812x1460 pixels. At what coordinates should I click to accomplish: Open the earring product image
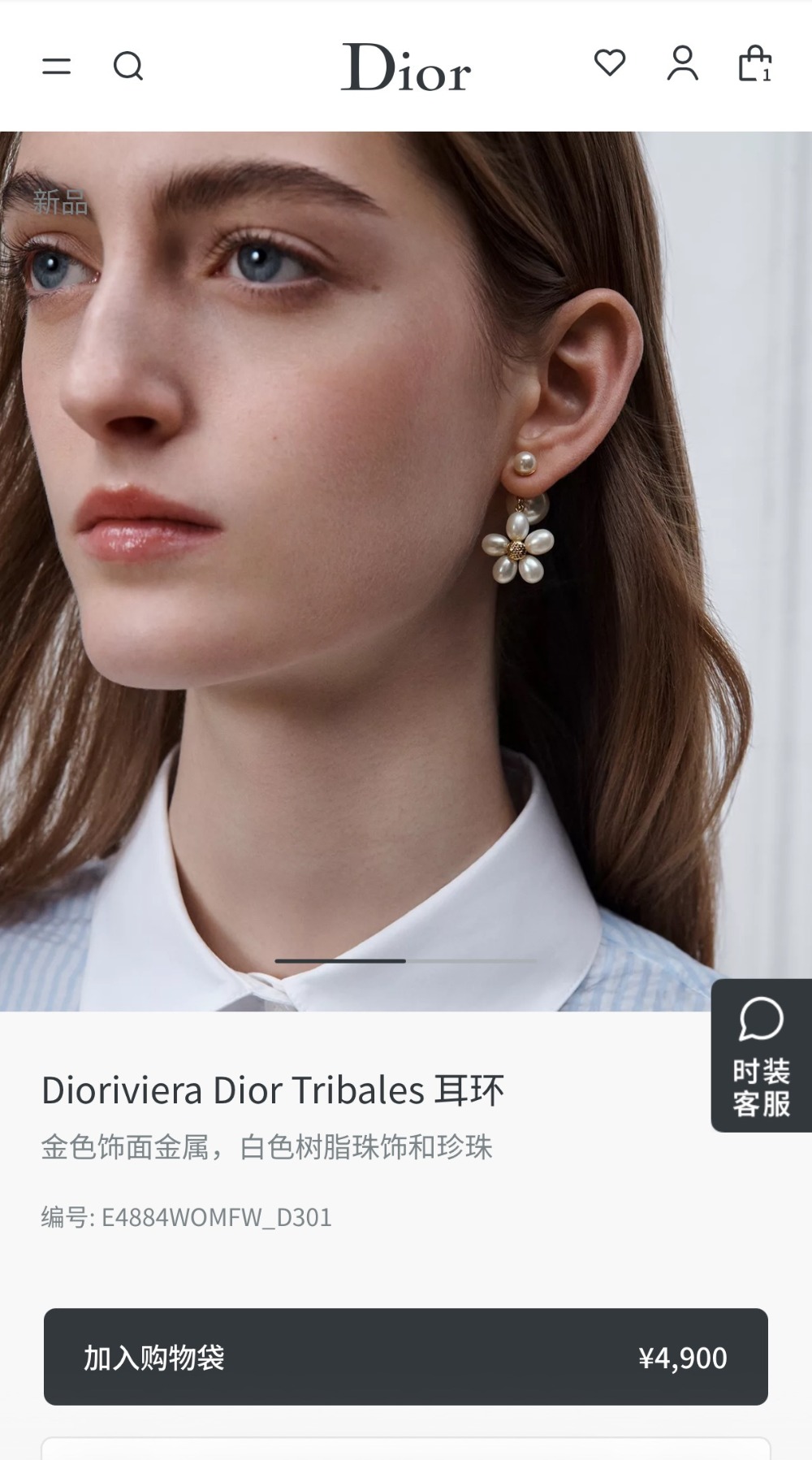pos(406,571)
